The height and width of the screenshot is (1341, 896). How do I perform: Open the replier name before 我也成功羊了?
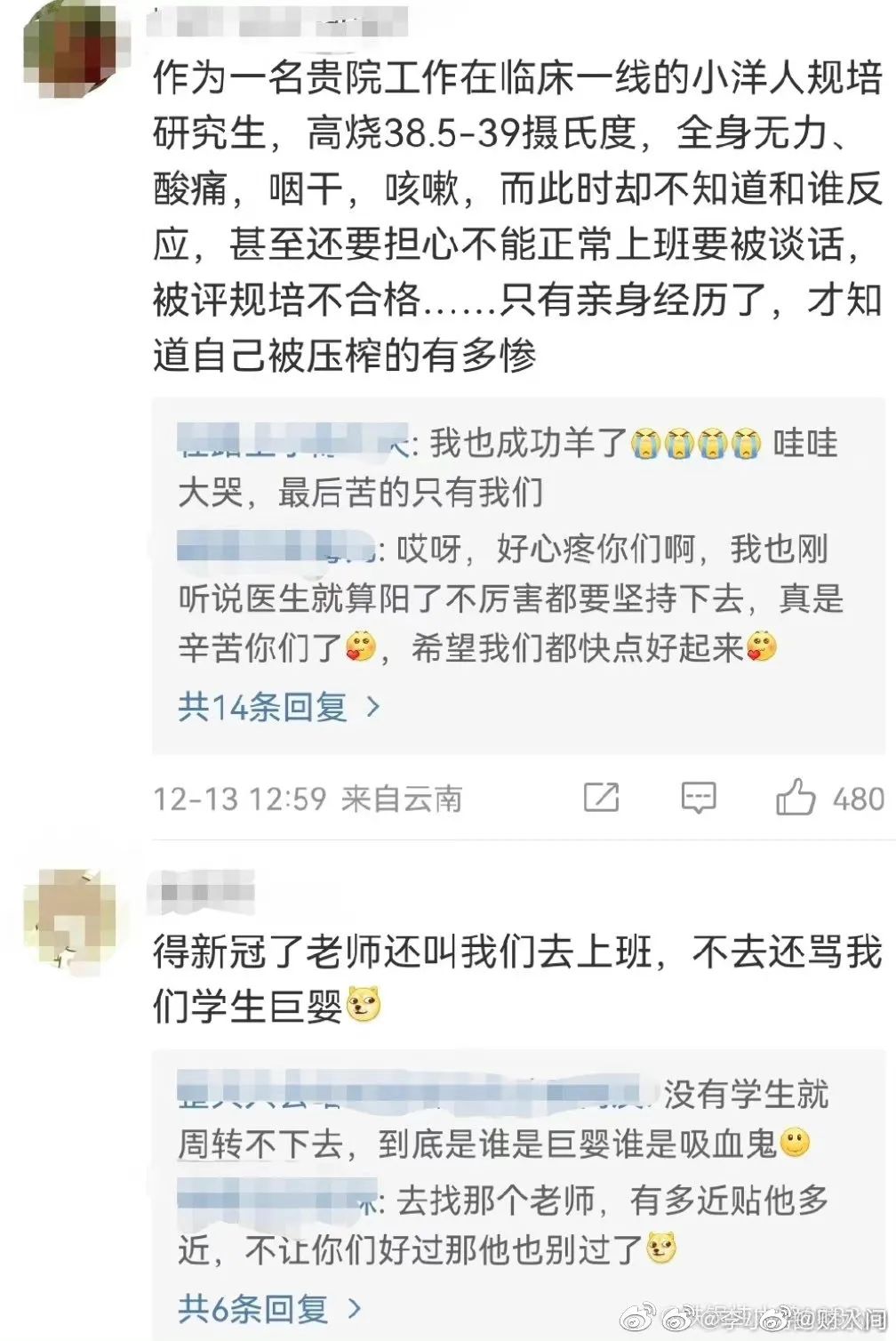tap(293, 442)
